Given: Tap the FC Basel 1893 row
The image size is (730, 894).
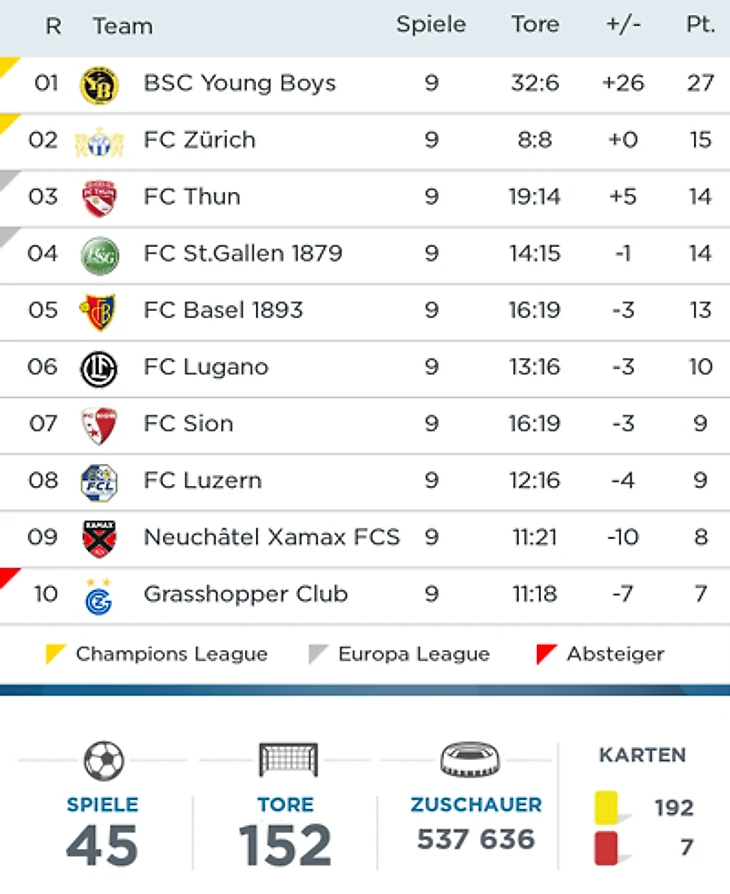Looking at the screenshot, I should tap(223, 311).
